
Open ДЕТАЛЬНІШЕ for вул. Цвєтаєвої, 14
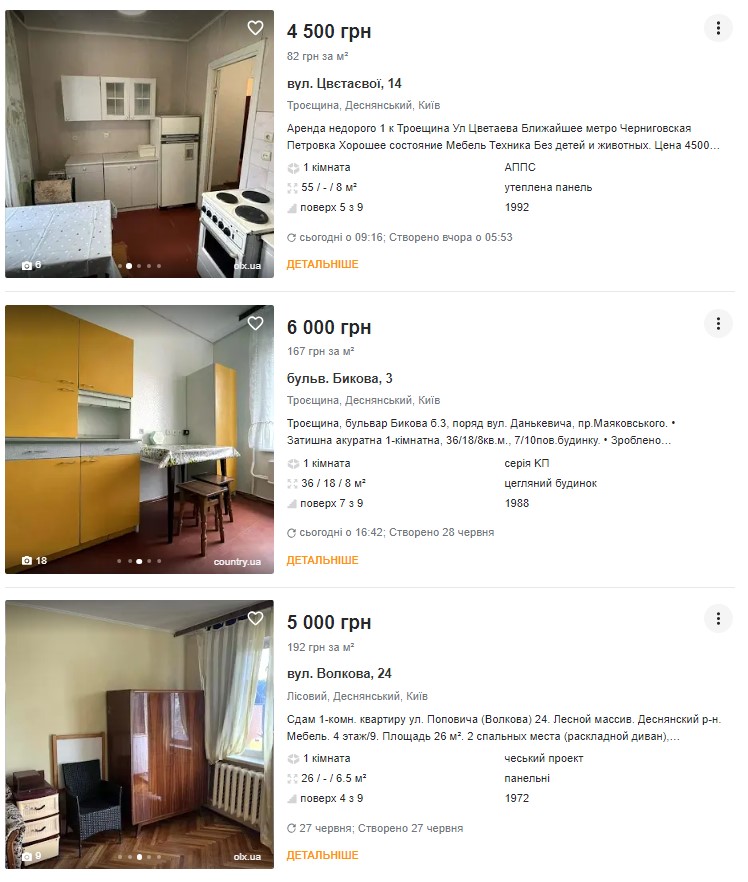point(322,265)
